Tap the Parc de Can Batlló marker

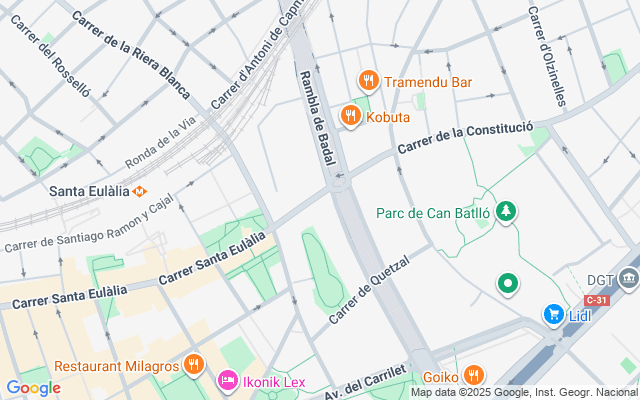(x=507, y=212)
